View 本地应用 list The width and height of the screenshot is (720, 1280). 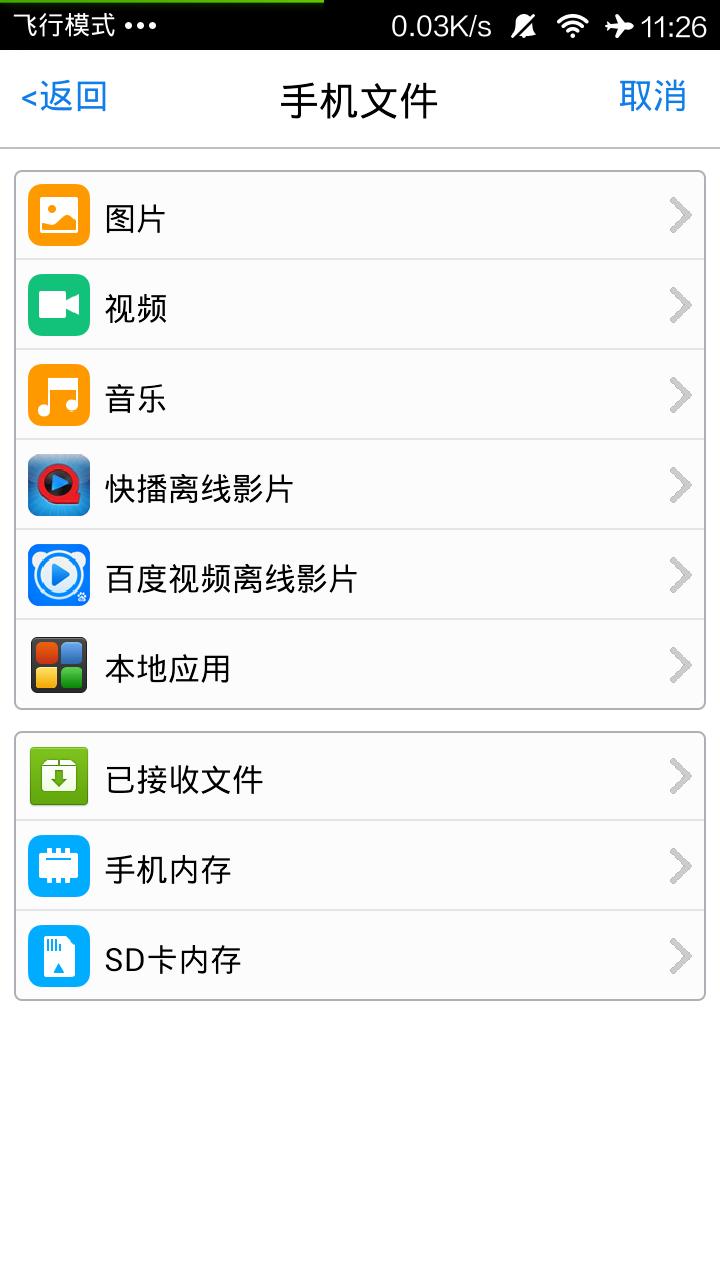[360, 664]
